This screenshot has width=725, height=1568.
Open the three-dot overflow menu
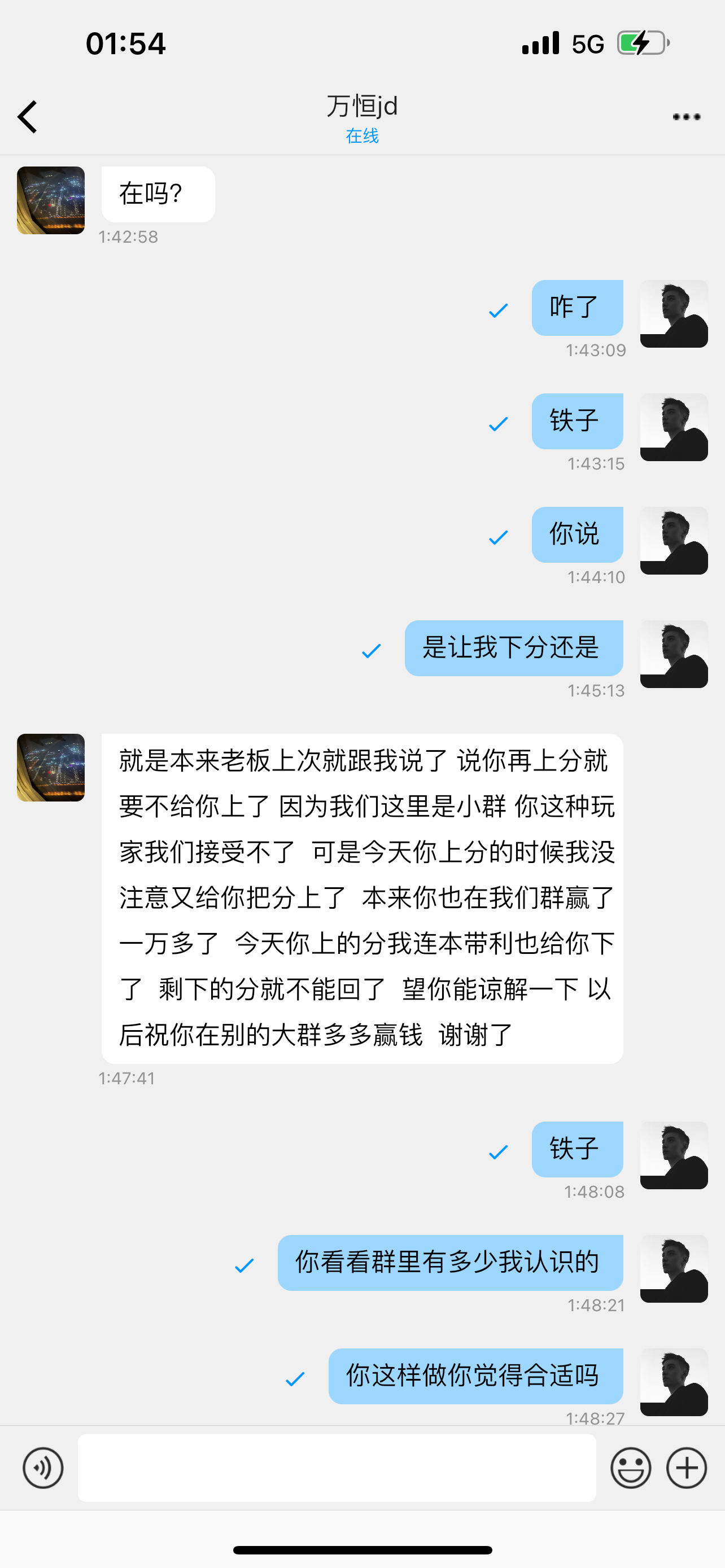click(x=686, y=117)
